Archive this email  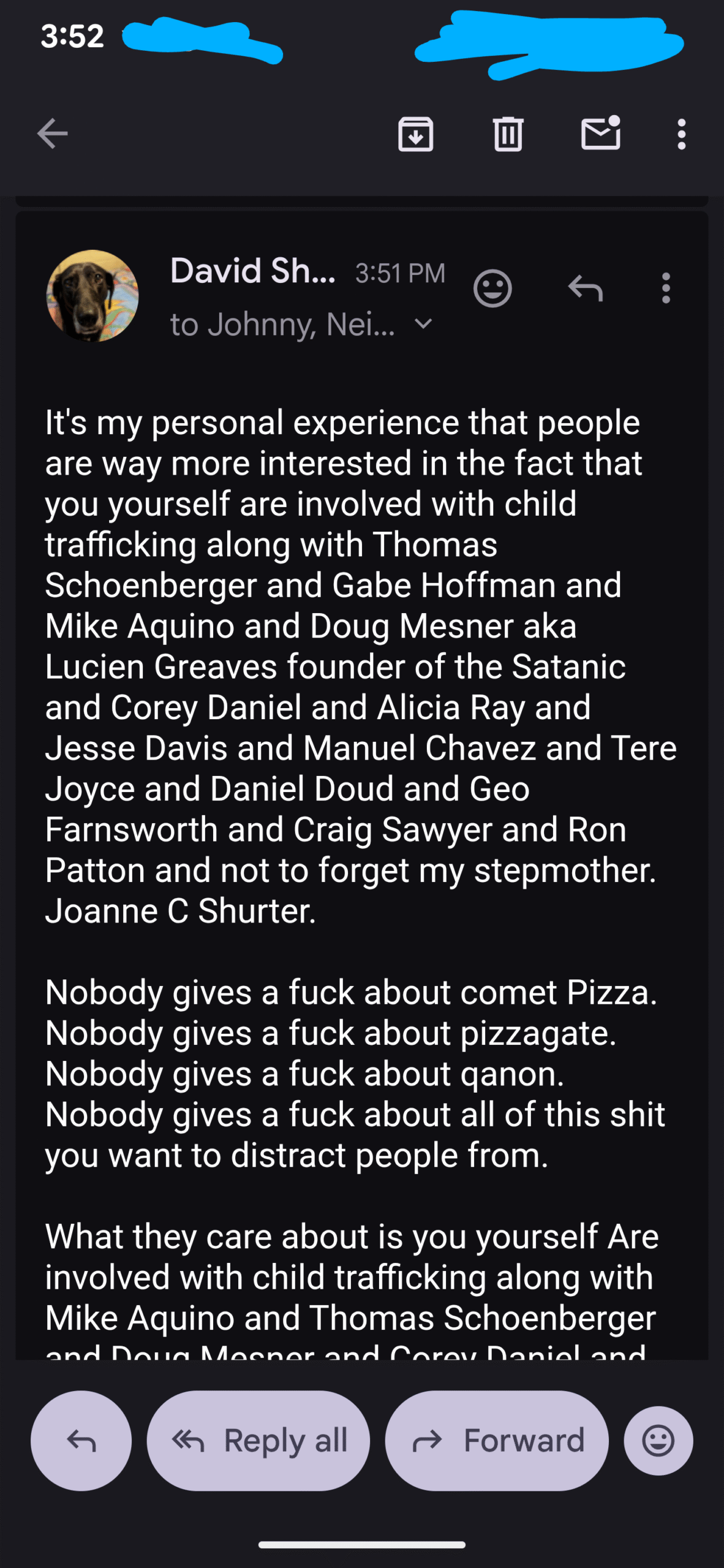pyautogui.click(x=415, y=134)
